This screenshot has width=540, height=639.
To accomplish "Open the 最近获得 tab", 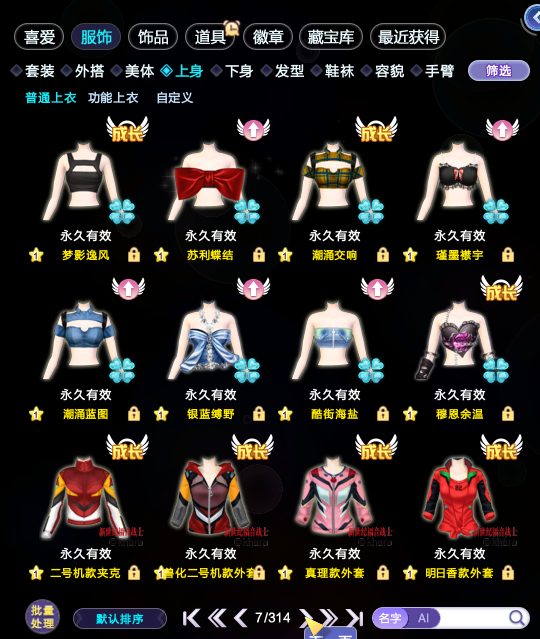I will coord(408,37).
